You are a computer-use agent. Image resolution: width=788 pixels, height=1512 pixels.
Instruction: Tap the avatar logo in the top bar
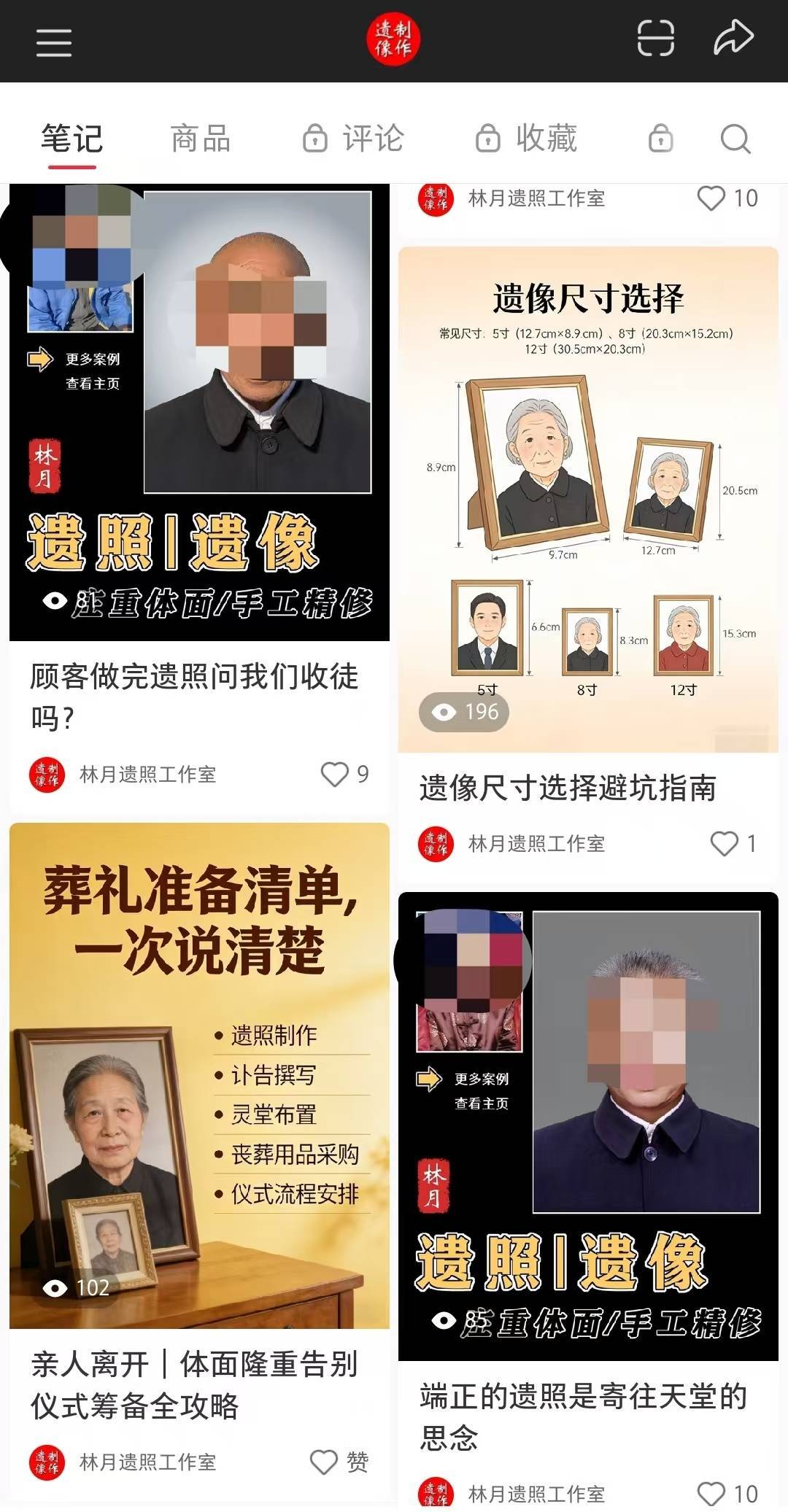pyautogui.click(x=393, y=39)
